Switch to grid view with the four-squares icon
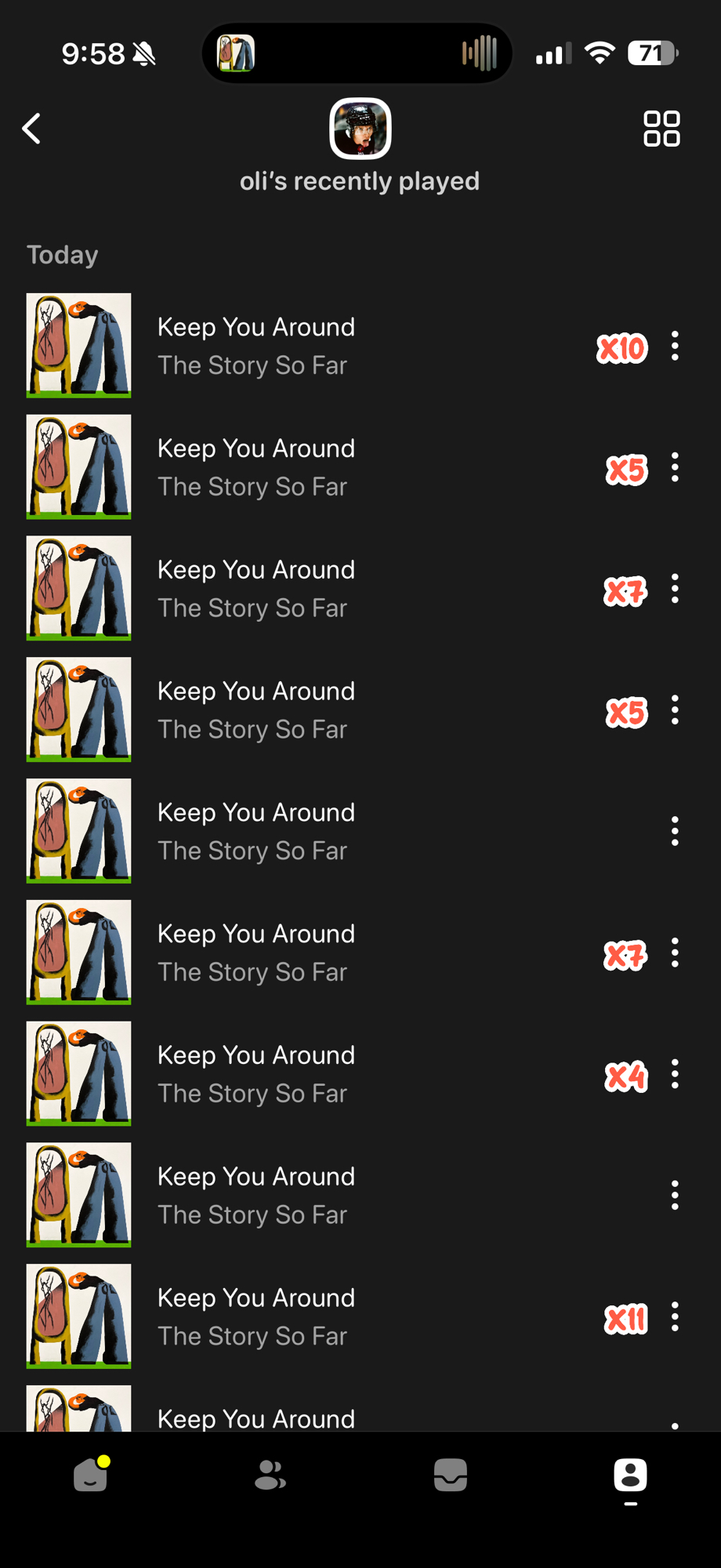This screenshot has width=721, height=1568. (x=661, y=129)
